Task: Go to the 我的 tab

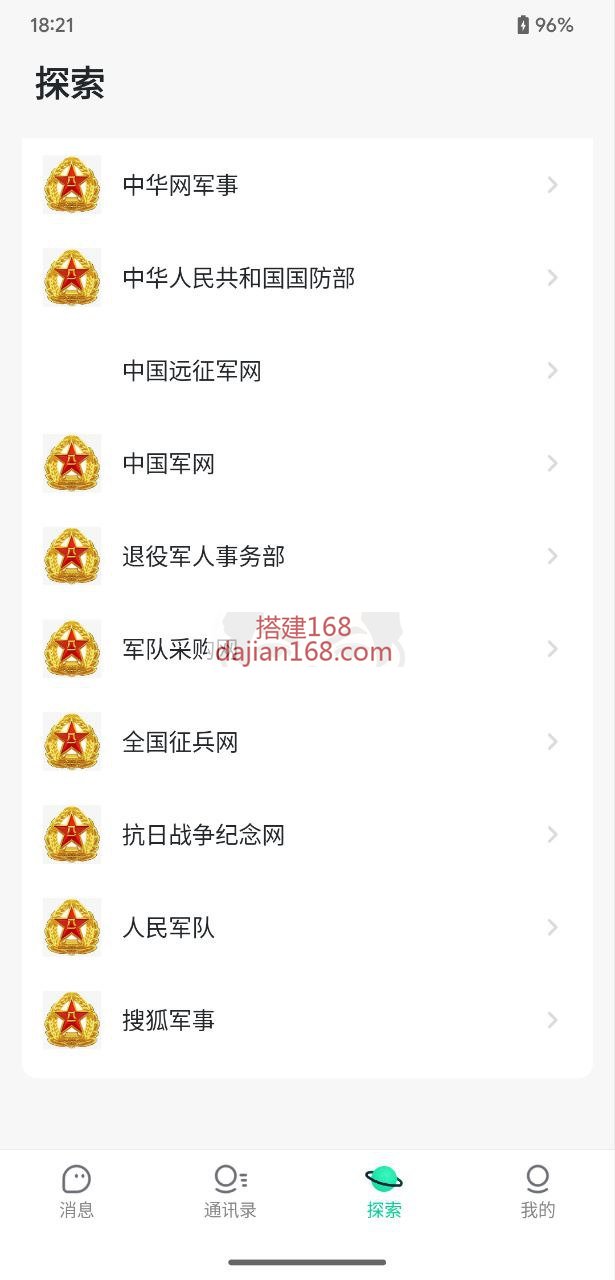Action: point(537,1192)
